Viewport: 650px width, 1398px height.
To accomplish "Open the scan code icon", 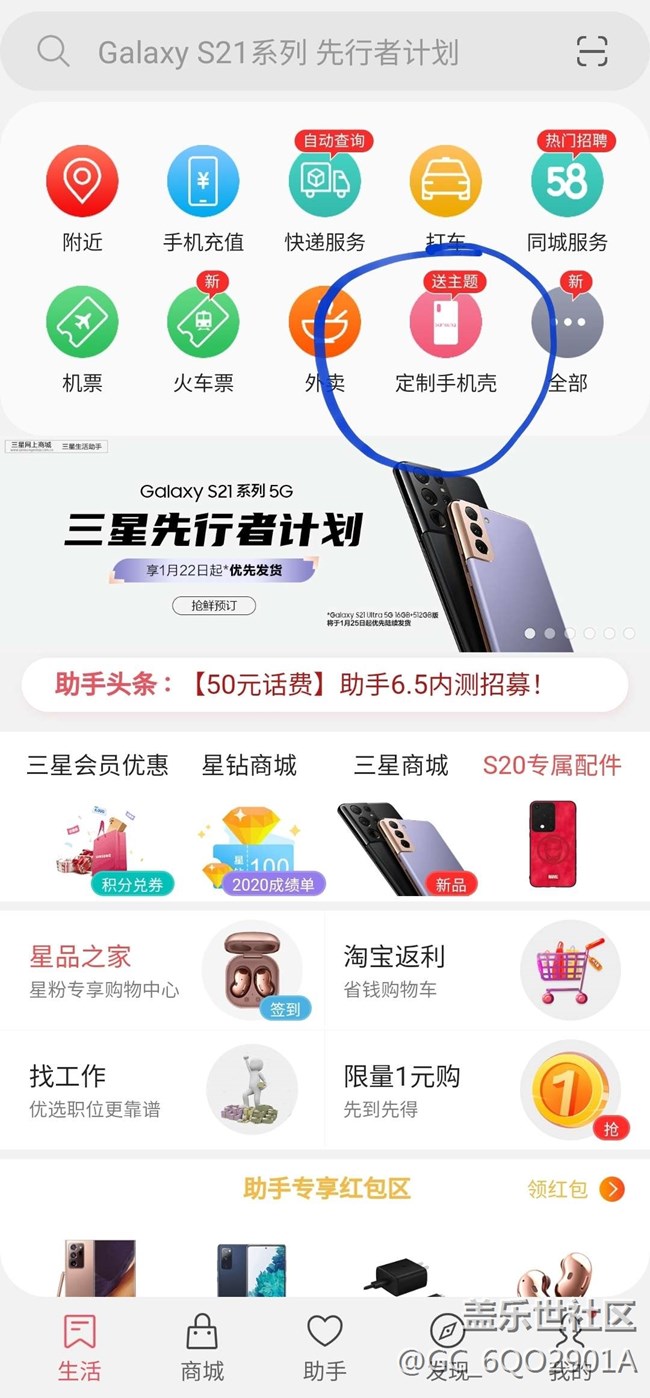I will coord(592,51).
